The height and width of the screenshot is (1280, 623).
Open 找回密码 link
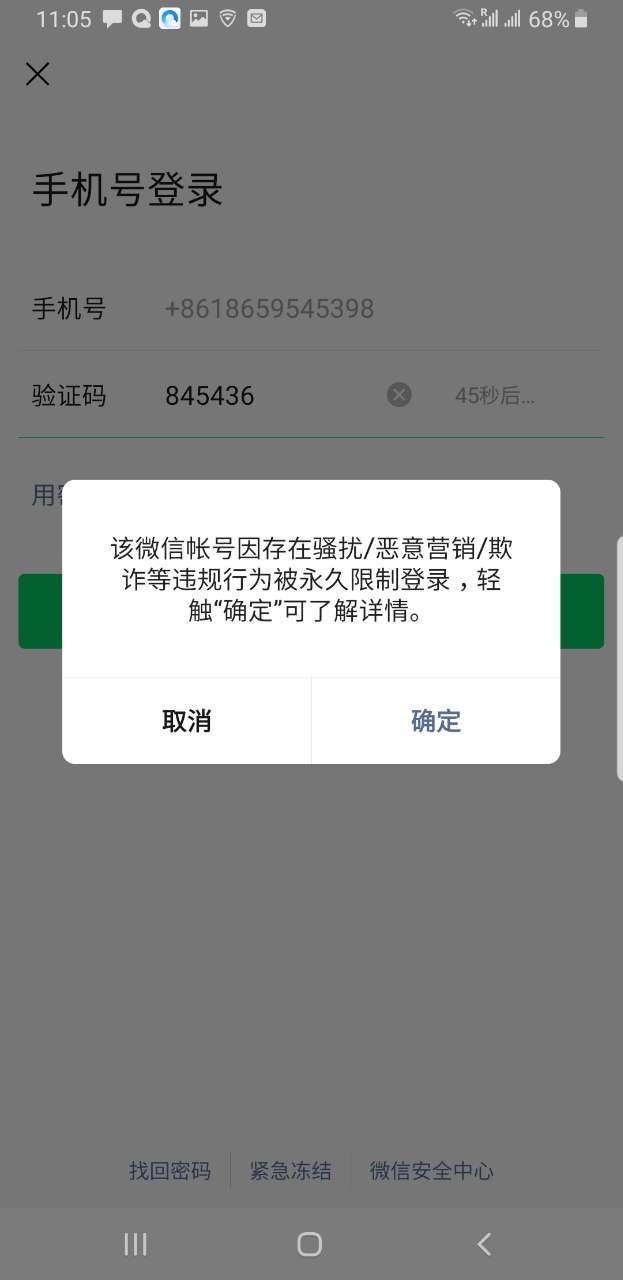pyautogui.click(x=170, y=1171)
